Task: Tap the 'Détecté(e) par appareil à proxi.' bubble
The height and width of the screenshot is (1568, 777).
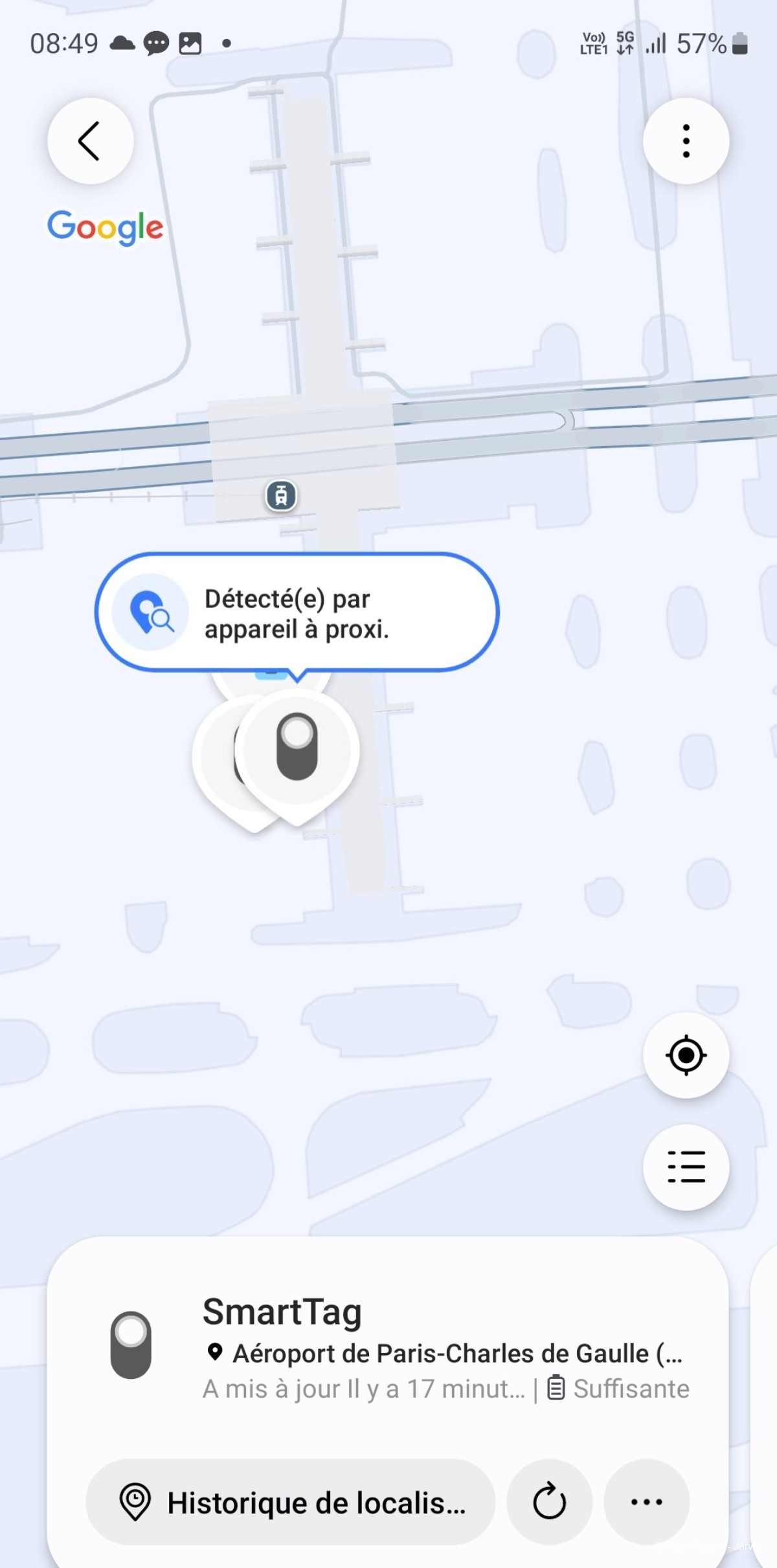Action: coord(297,612)
